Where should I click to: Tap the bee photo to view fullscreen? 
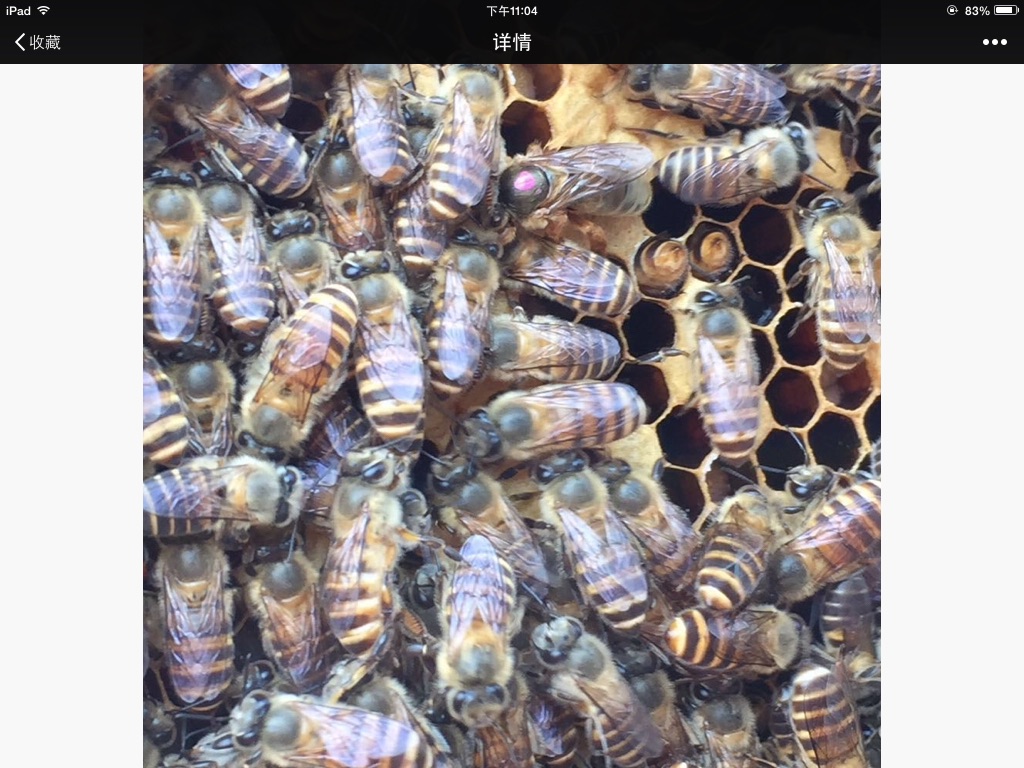click(x=512, y=415)
